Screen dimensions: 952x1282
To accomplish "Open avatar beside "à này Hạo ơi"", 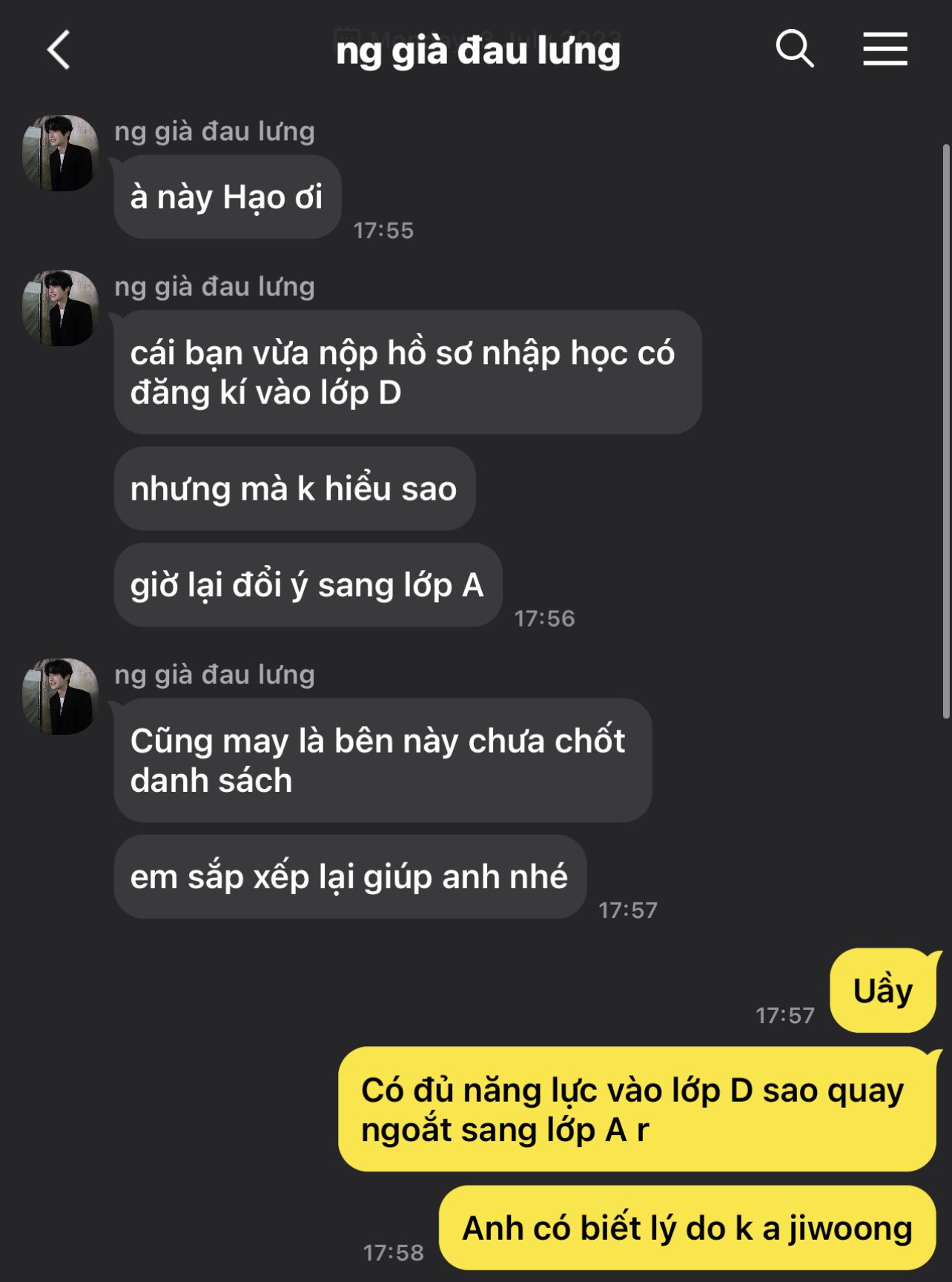I will pyautogui.click(x=60, y=153).
